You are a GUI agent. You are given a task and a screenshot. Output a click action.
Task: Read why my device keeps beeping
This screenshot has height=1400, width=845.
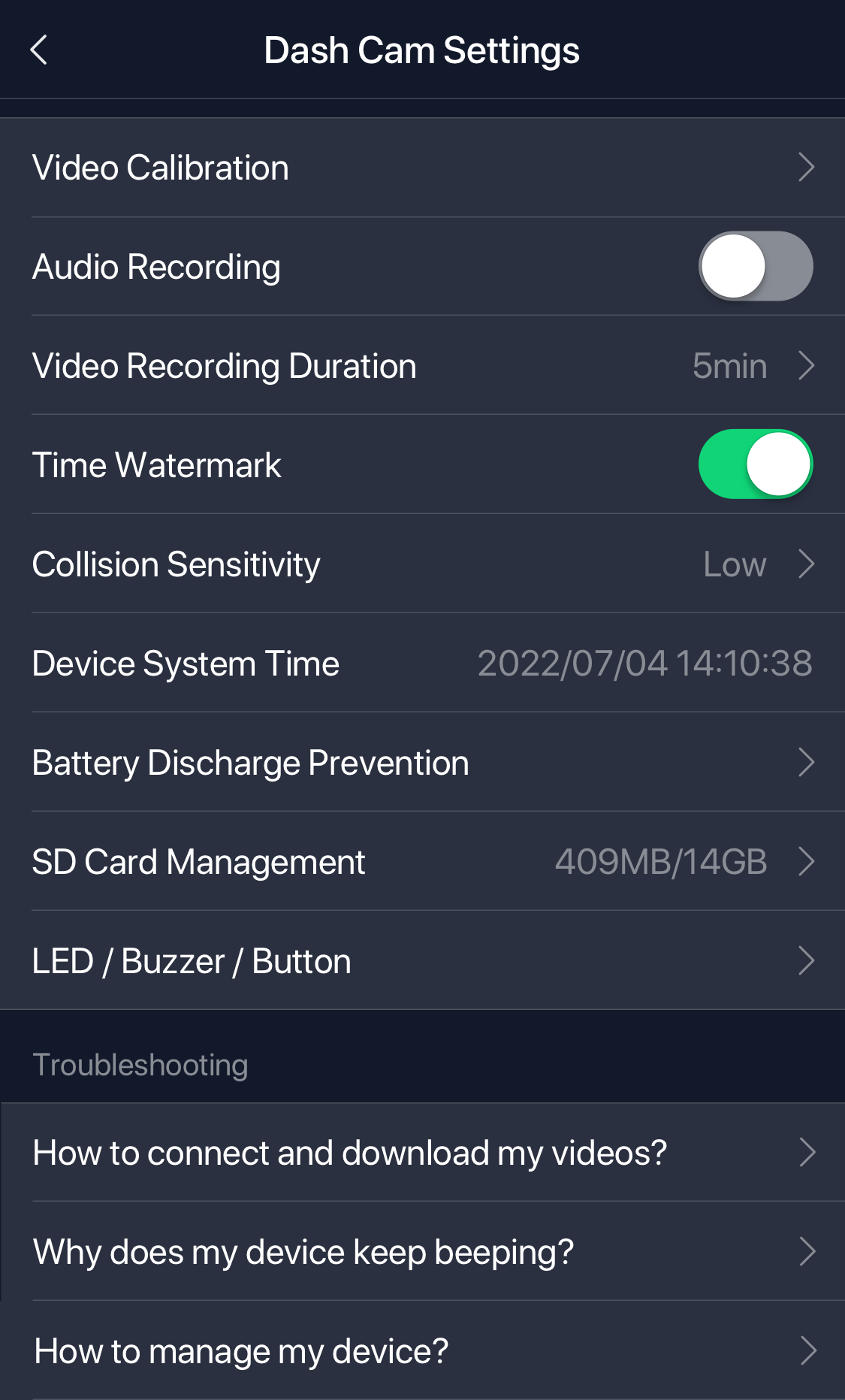click(x=422, y=1252)
